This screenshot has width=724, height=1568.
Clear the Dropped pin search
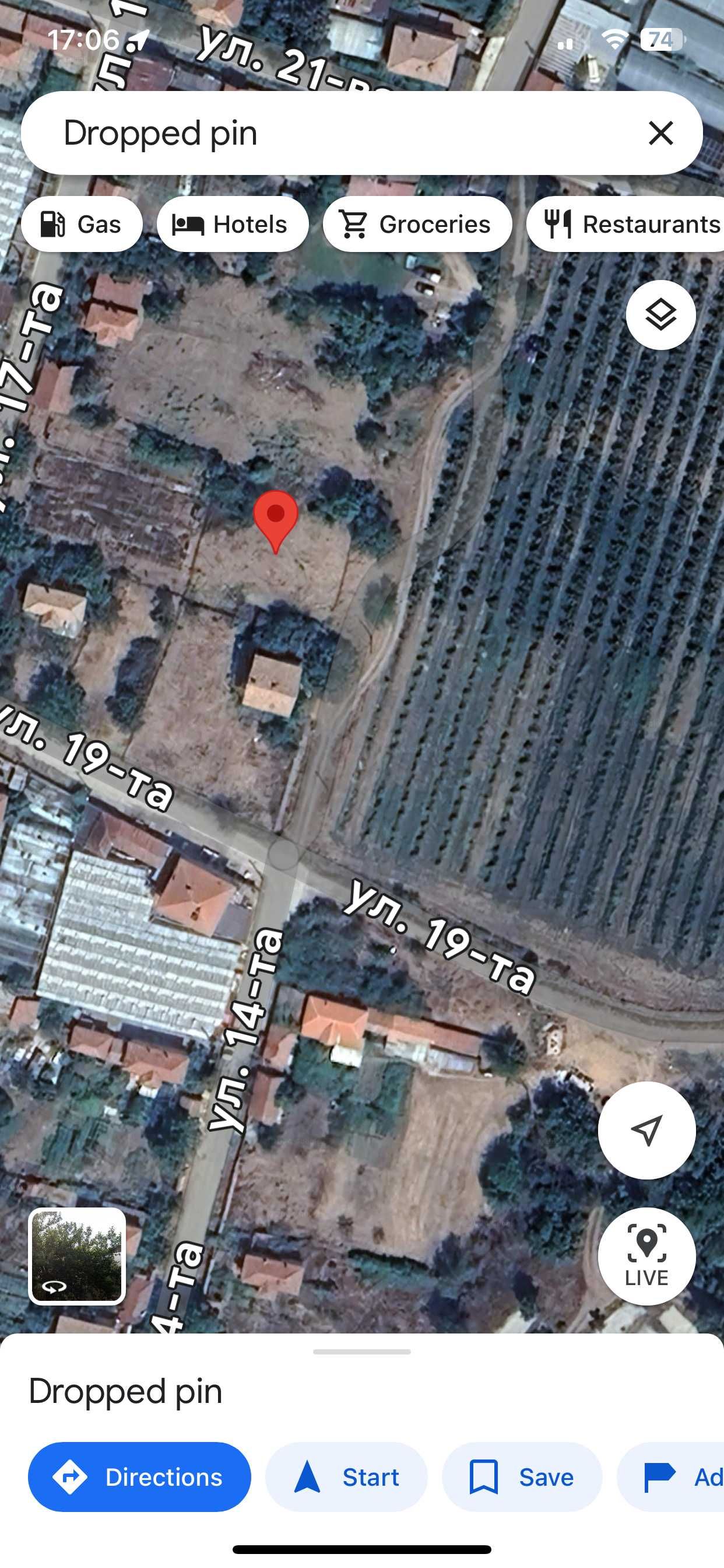[x=660, y=132]
